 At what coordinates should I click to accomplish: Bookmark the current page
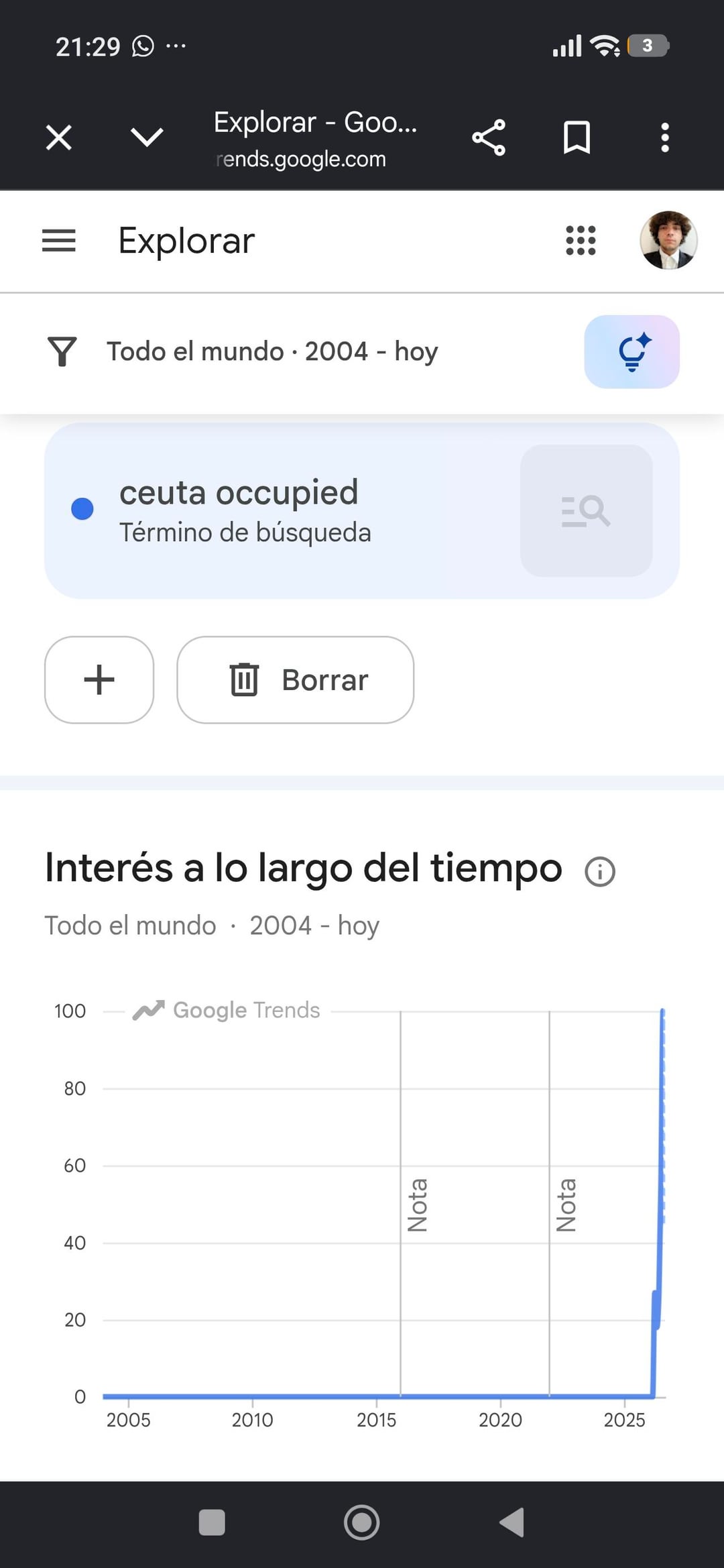tap(577, 137)
